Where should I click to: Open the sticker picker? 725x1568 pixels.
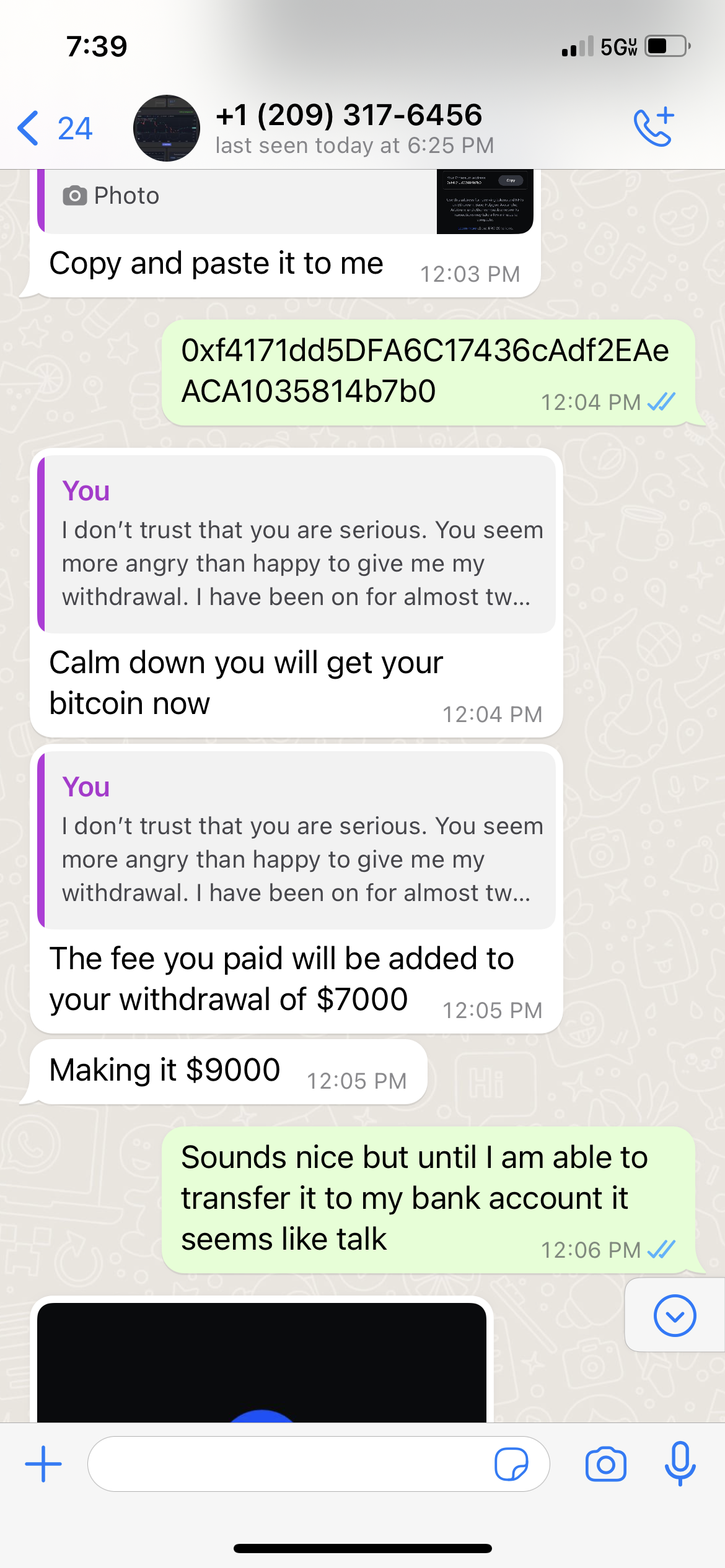511,1464
